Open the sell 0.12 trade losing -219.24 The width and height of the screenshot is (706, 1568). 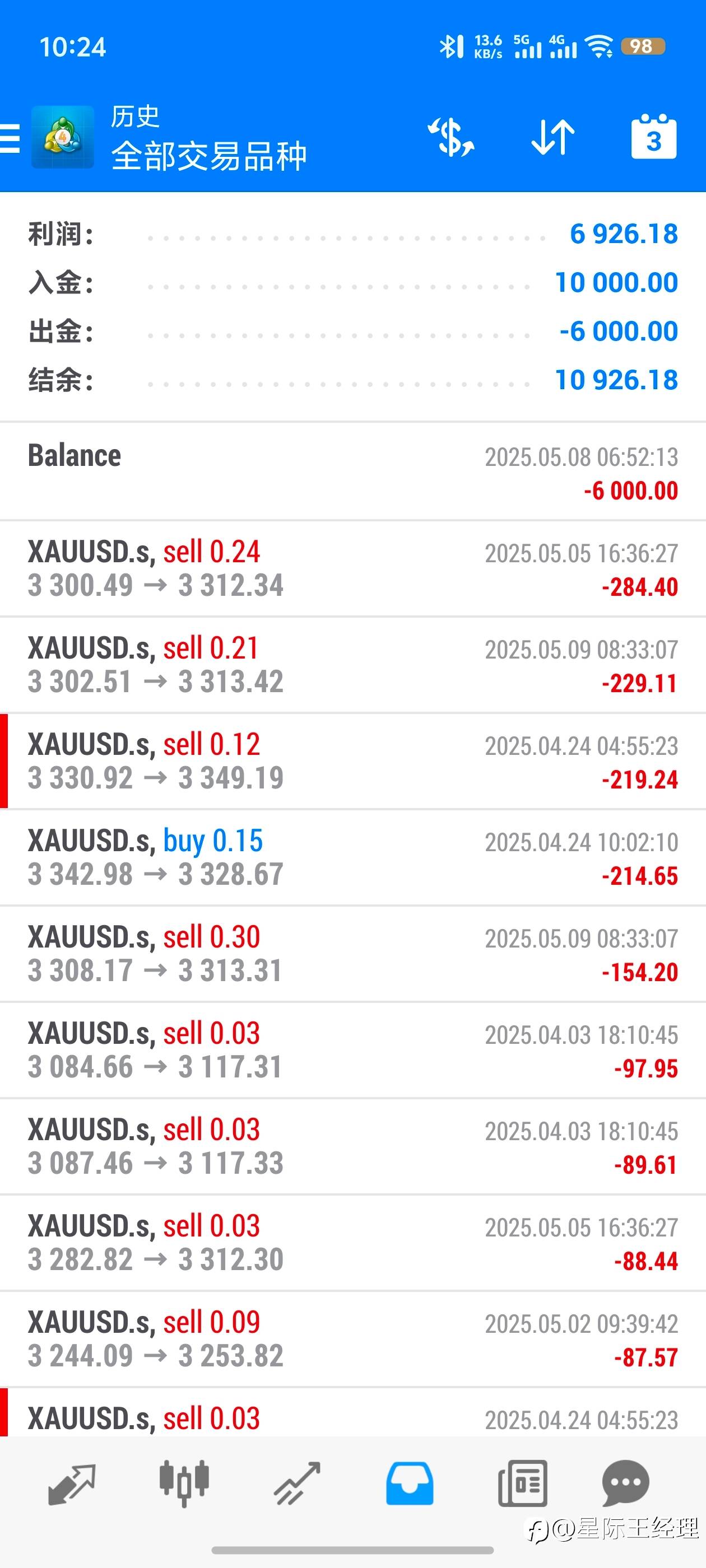click(x=352, y=761)
